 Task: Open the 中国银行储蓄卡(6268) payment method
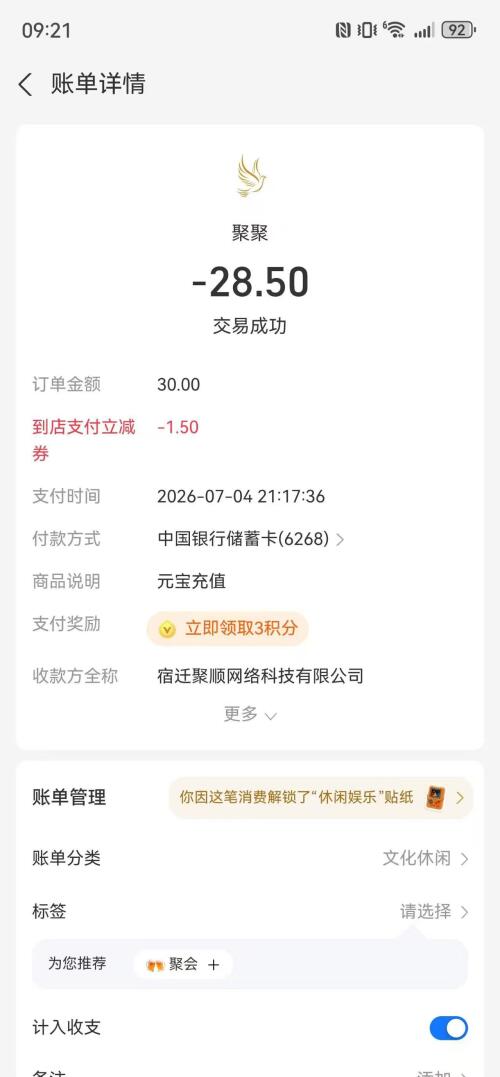click(251, 539)
